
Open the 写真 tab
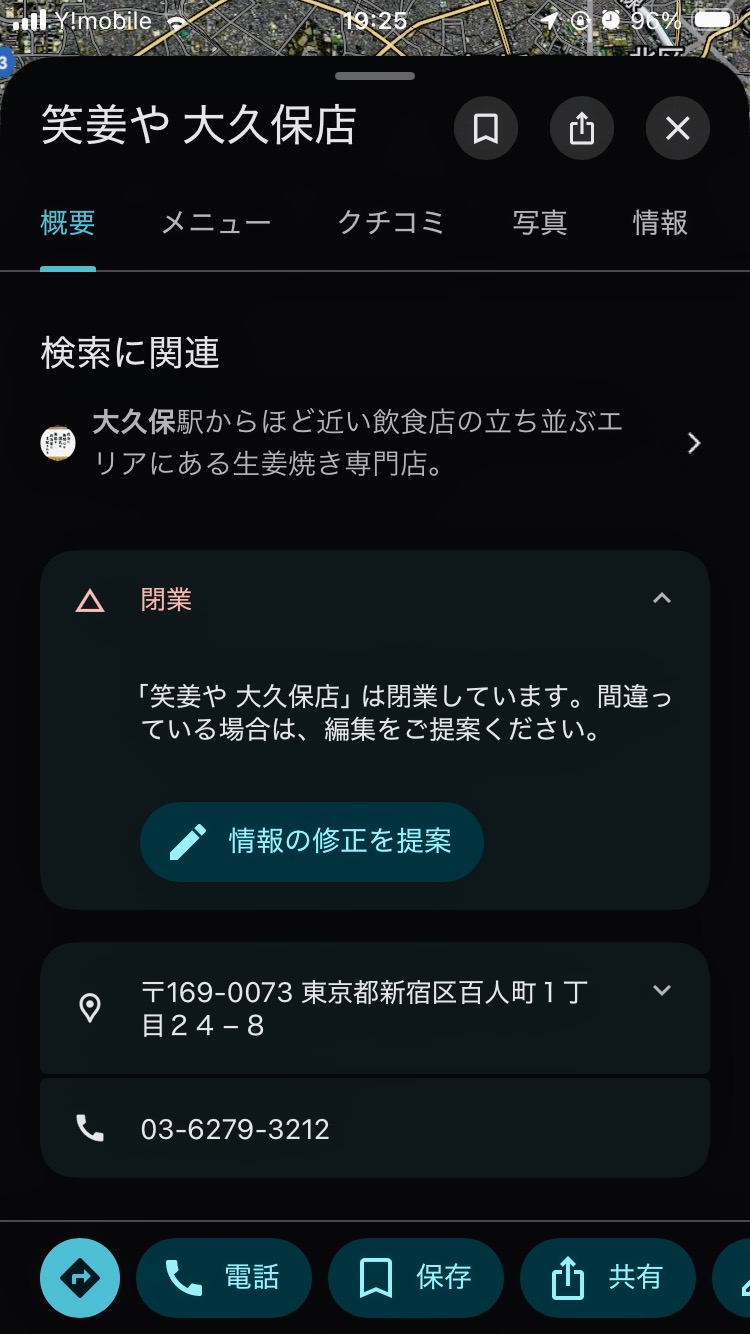click(540, 223)
